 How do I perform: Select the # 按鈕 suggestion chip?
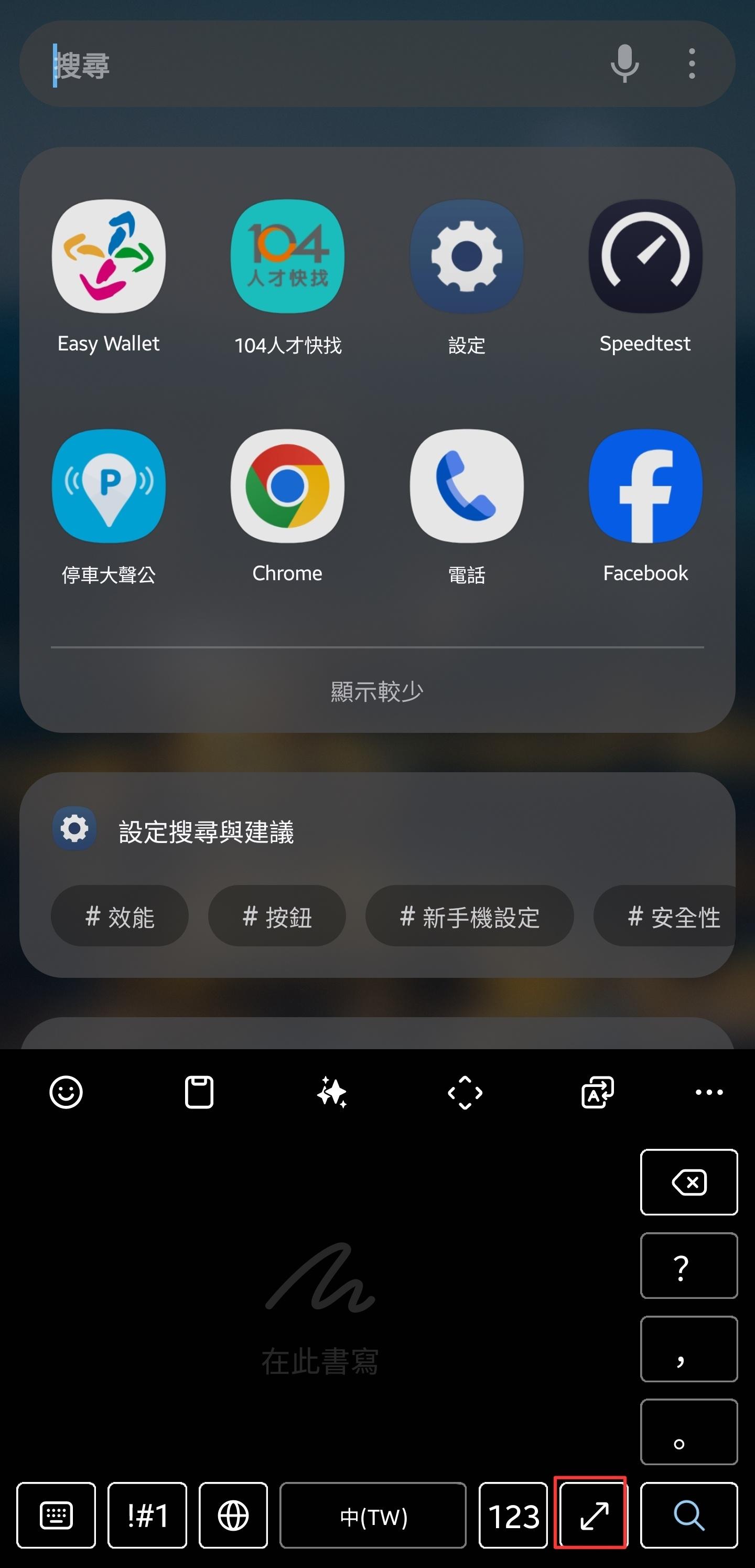[277, 916]
